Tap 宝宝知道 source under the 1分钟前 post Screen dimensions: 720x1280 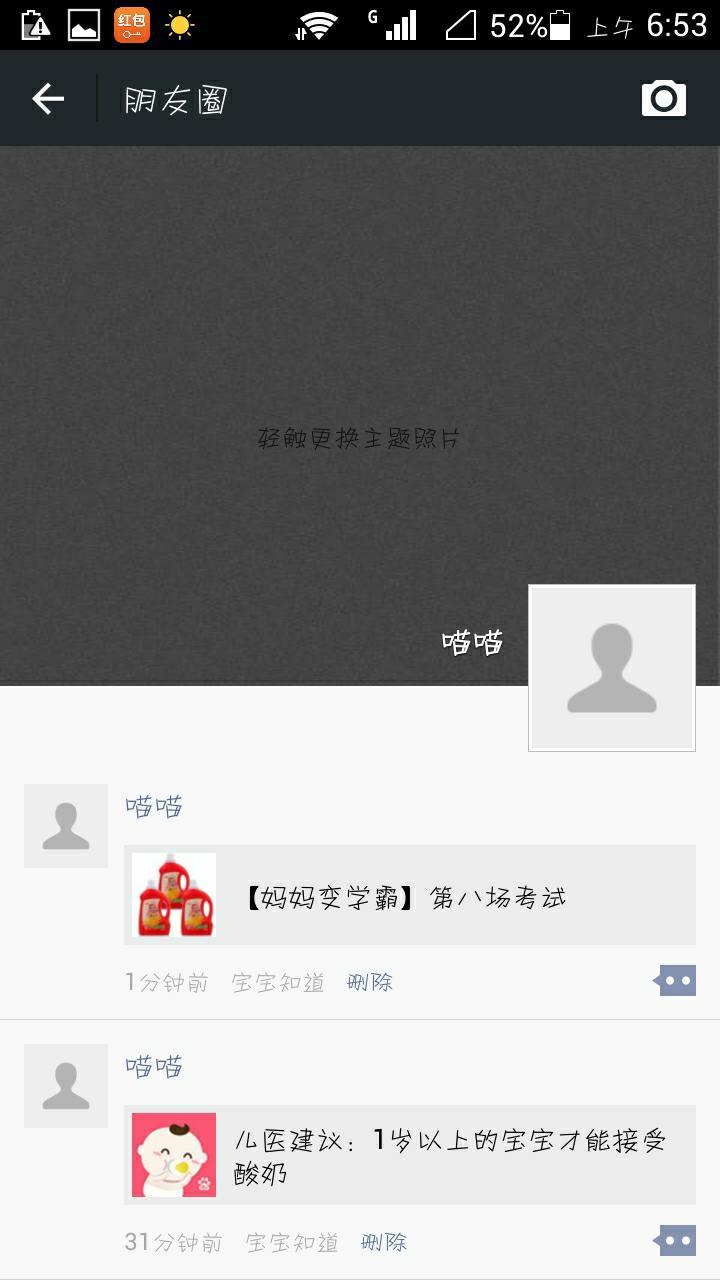pos(278,982)
